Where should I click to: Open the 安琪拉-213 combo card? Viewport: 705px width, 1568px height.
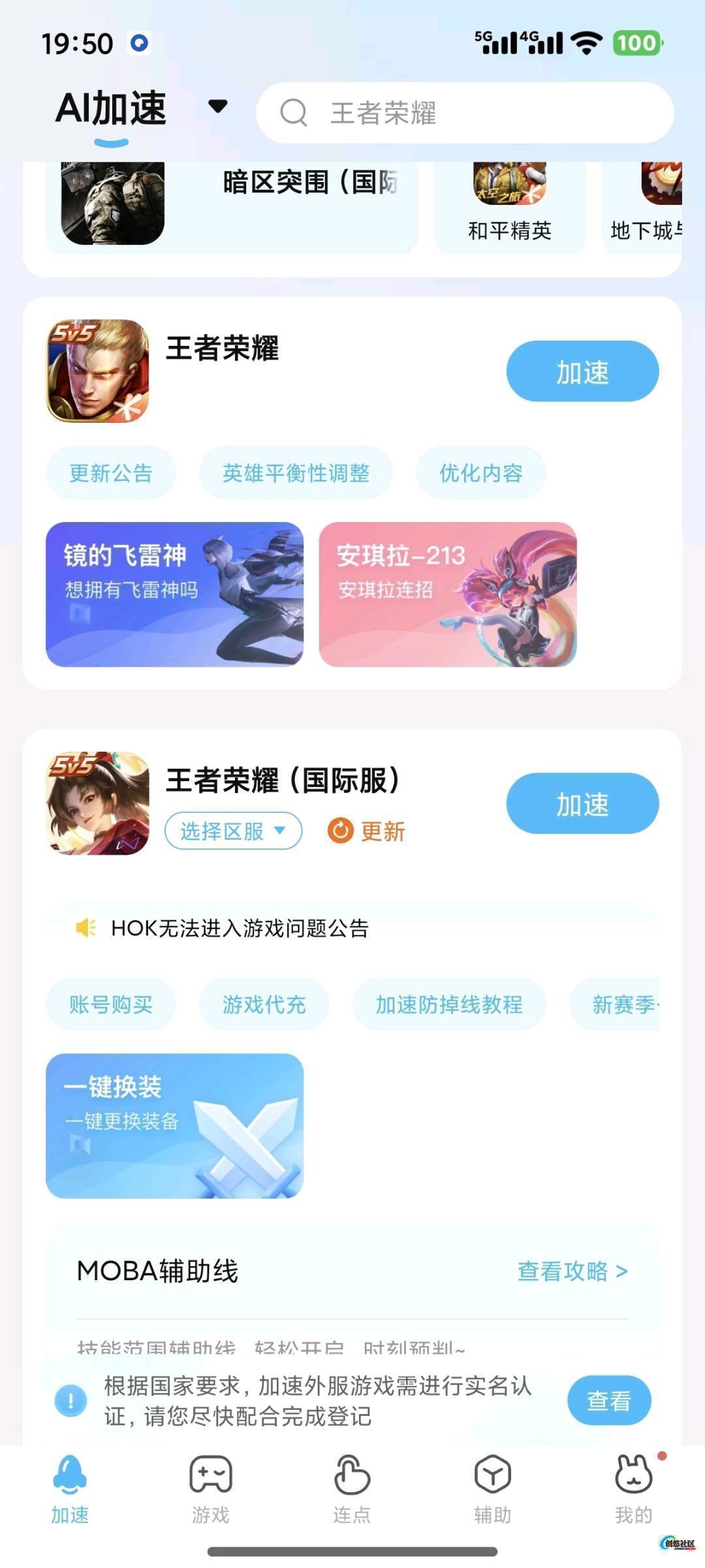(447, 594)
